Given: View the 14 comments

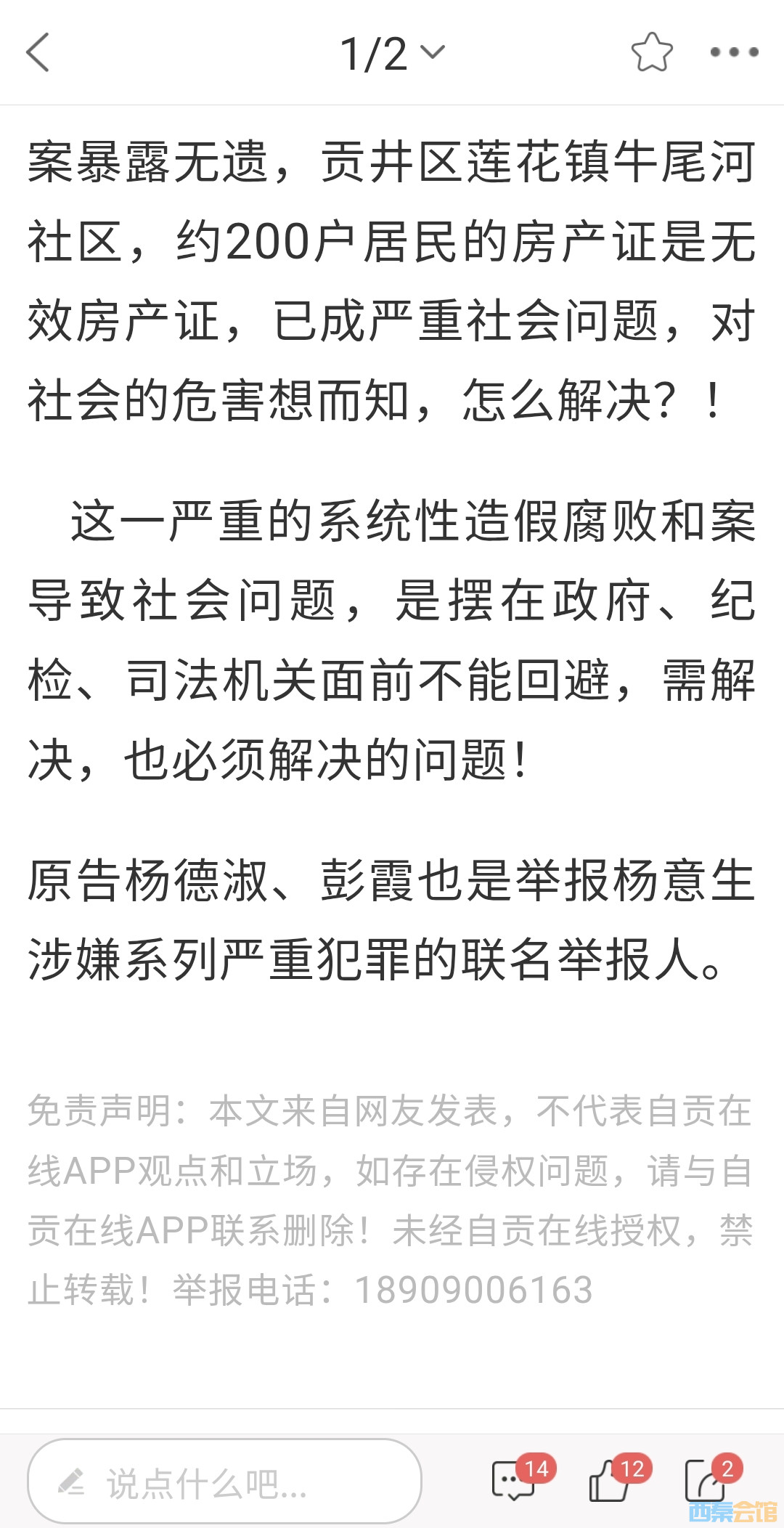Looking at the screenshot, I should tap(523, 1478).
